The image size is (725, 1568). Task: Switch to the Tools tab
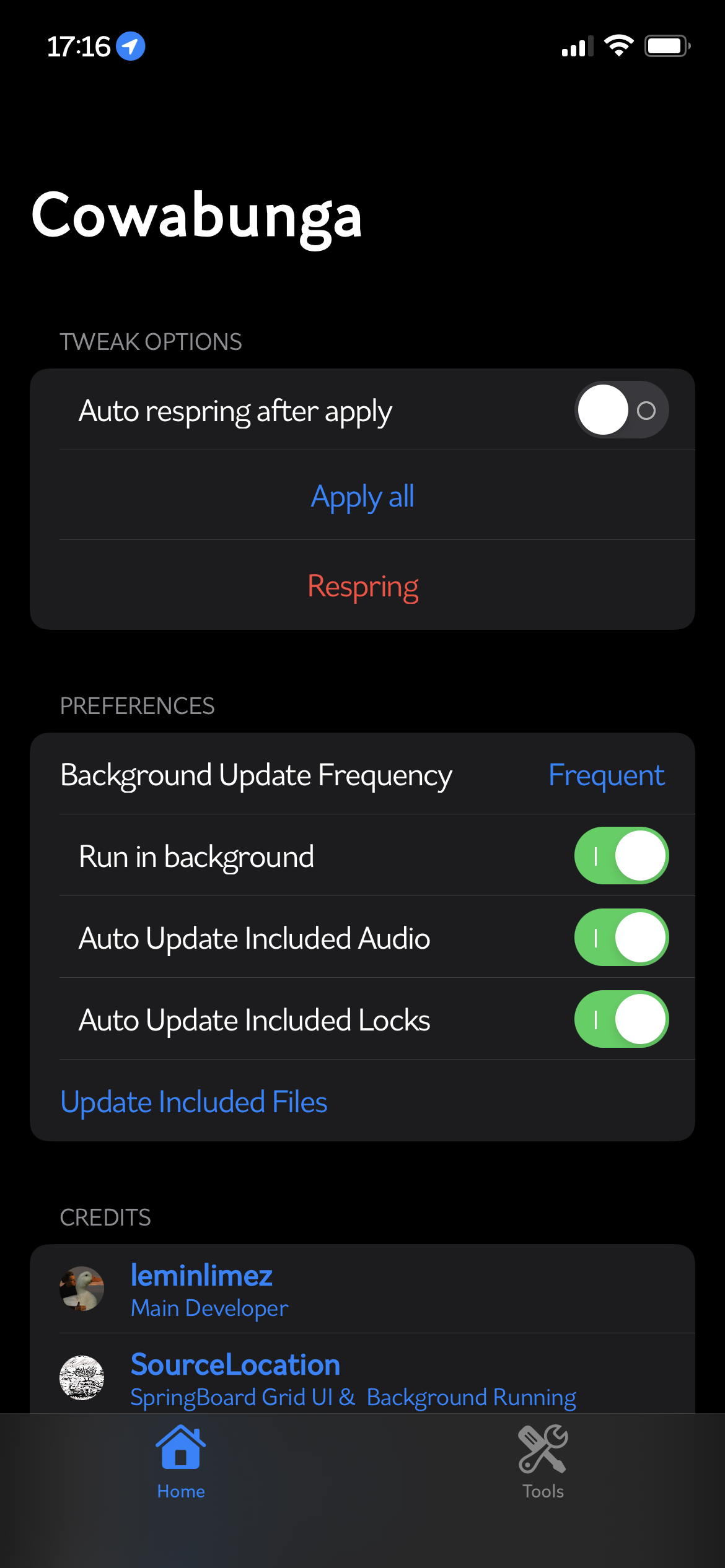pos(543,1463)
